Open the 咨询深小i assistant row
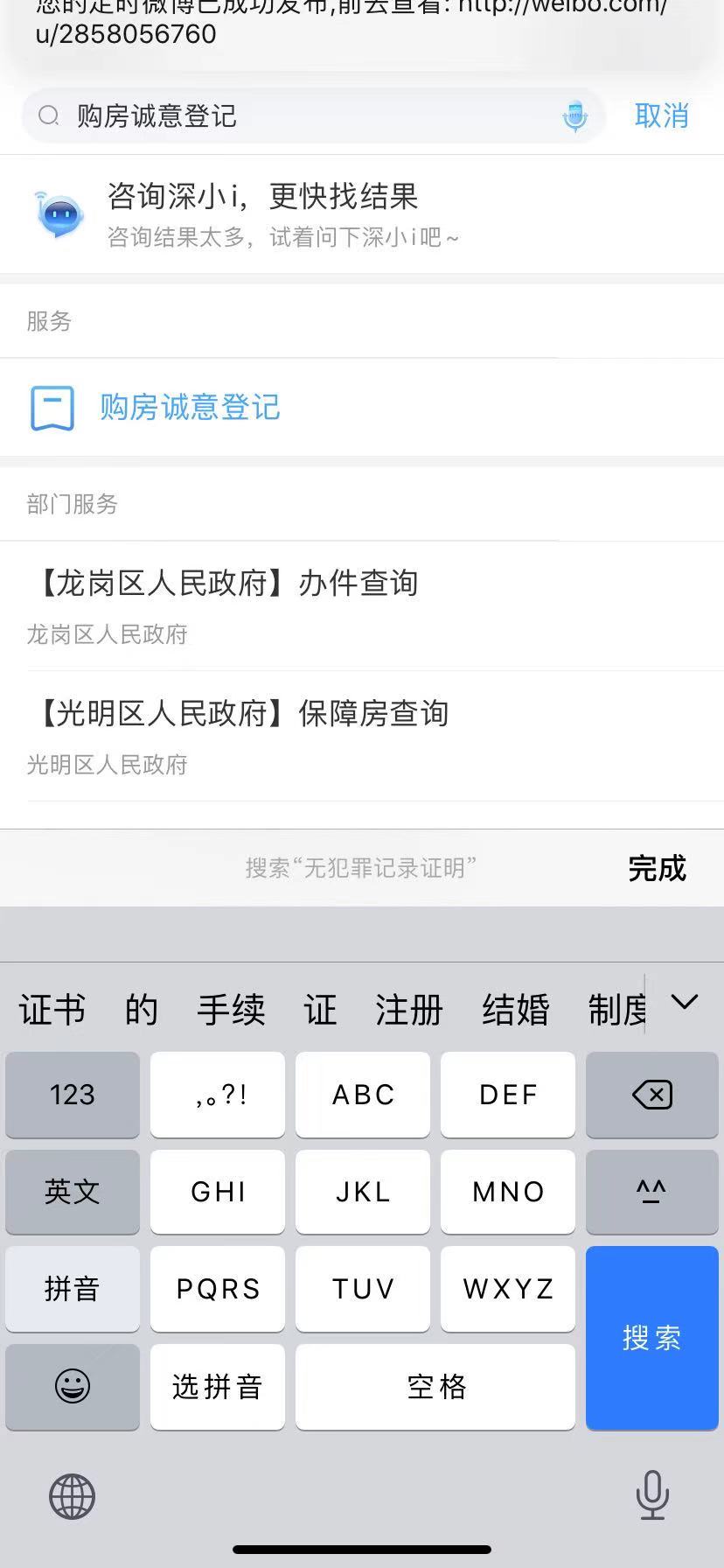This screenshot has height=1568, width=724. pyautogui.click(x=362, y=214)
